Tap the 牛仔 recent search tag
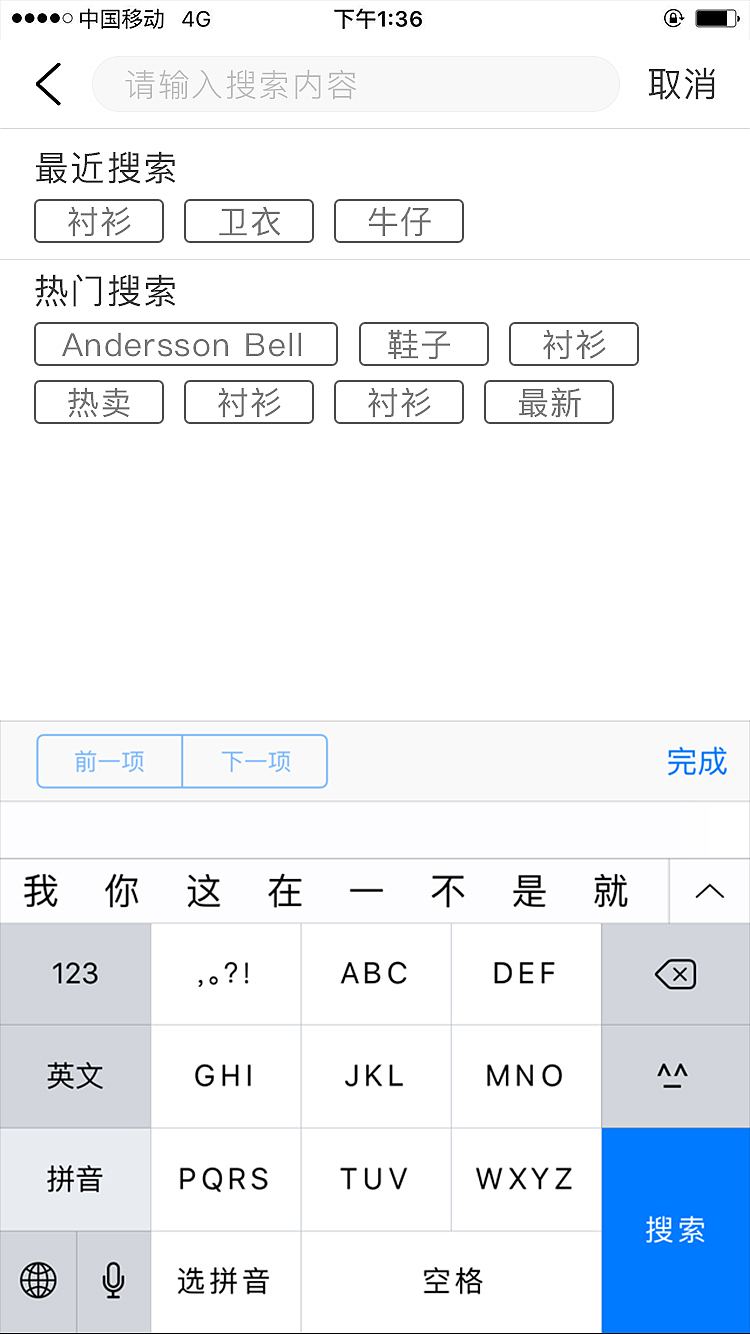Image resolution: width=750 pixels, height=1334 pixels. (399, 221)
